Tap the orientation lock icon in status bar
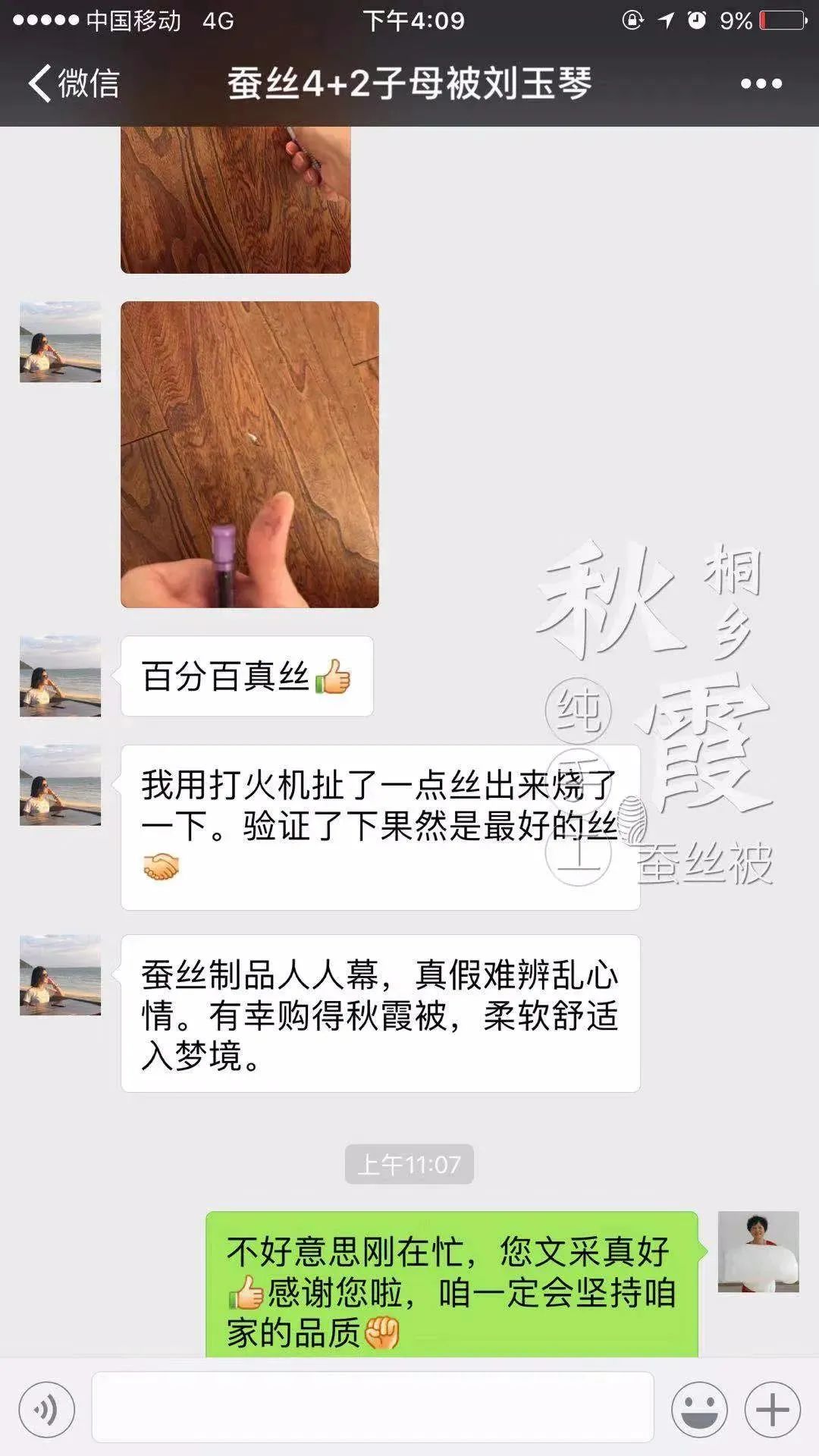This screenshot has width=819, height=1456. click(x=632, y=19)
